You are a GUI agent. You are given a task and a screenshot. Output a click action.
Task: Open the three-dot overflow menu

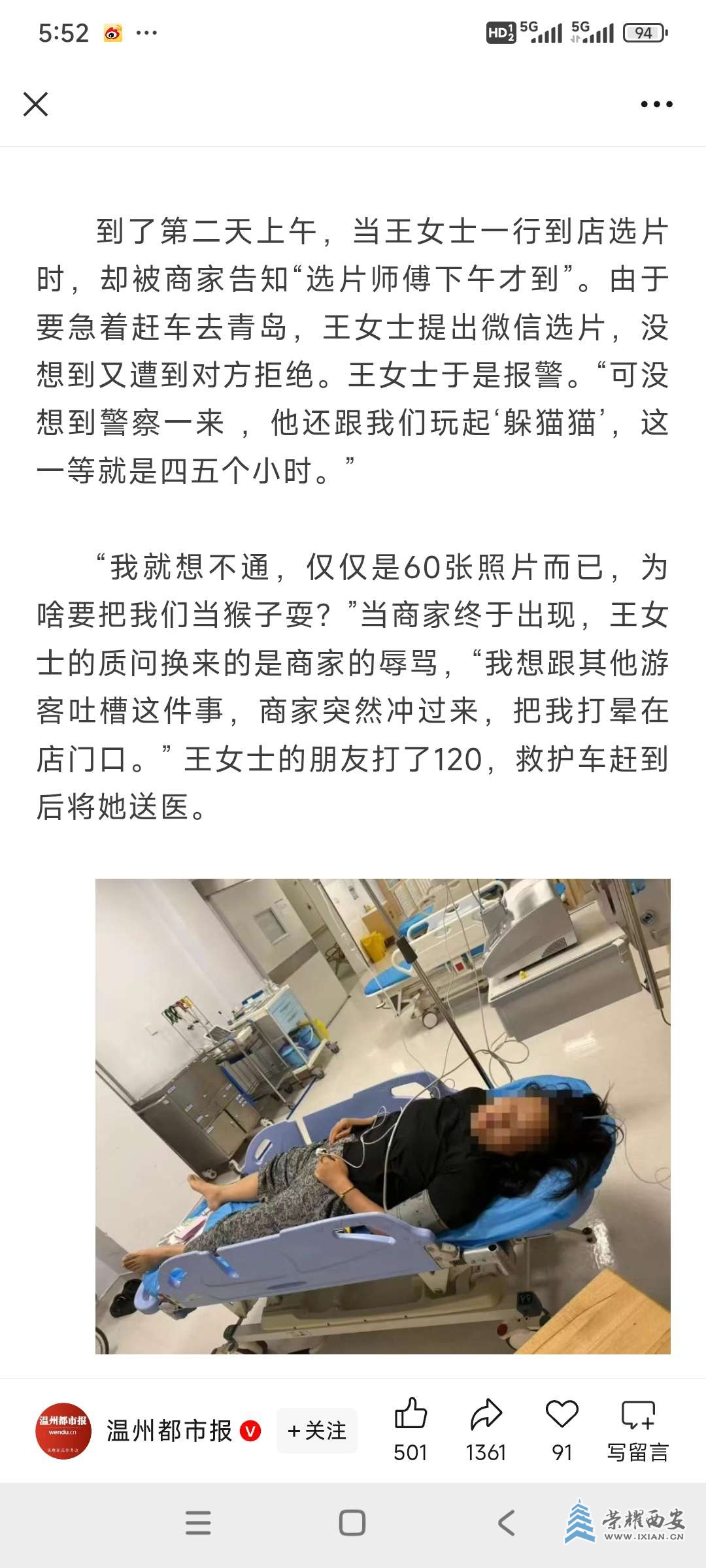pyautogui.click(x=656, y=104)
